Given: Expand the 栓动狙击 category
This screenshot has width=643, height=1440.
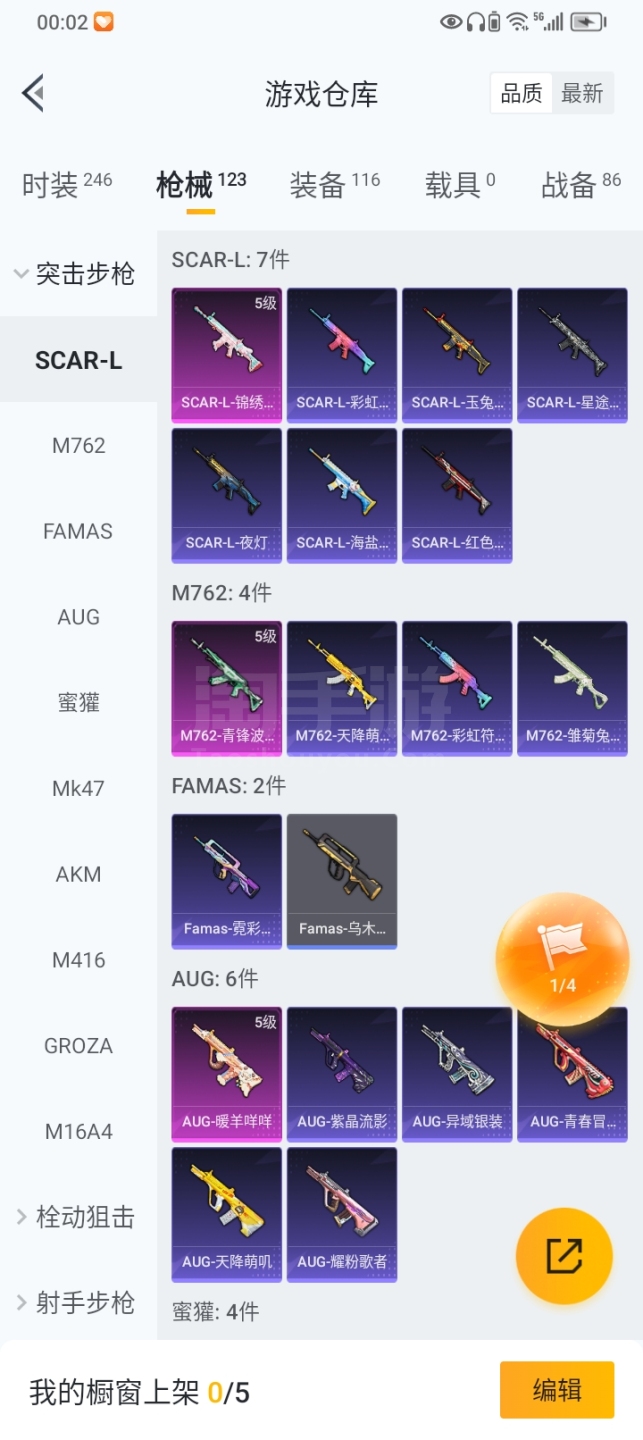Looking at the screenshot, I should (x=75, y=1217).
